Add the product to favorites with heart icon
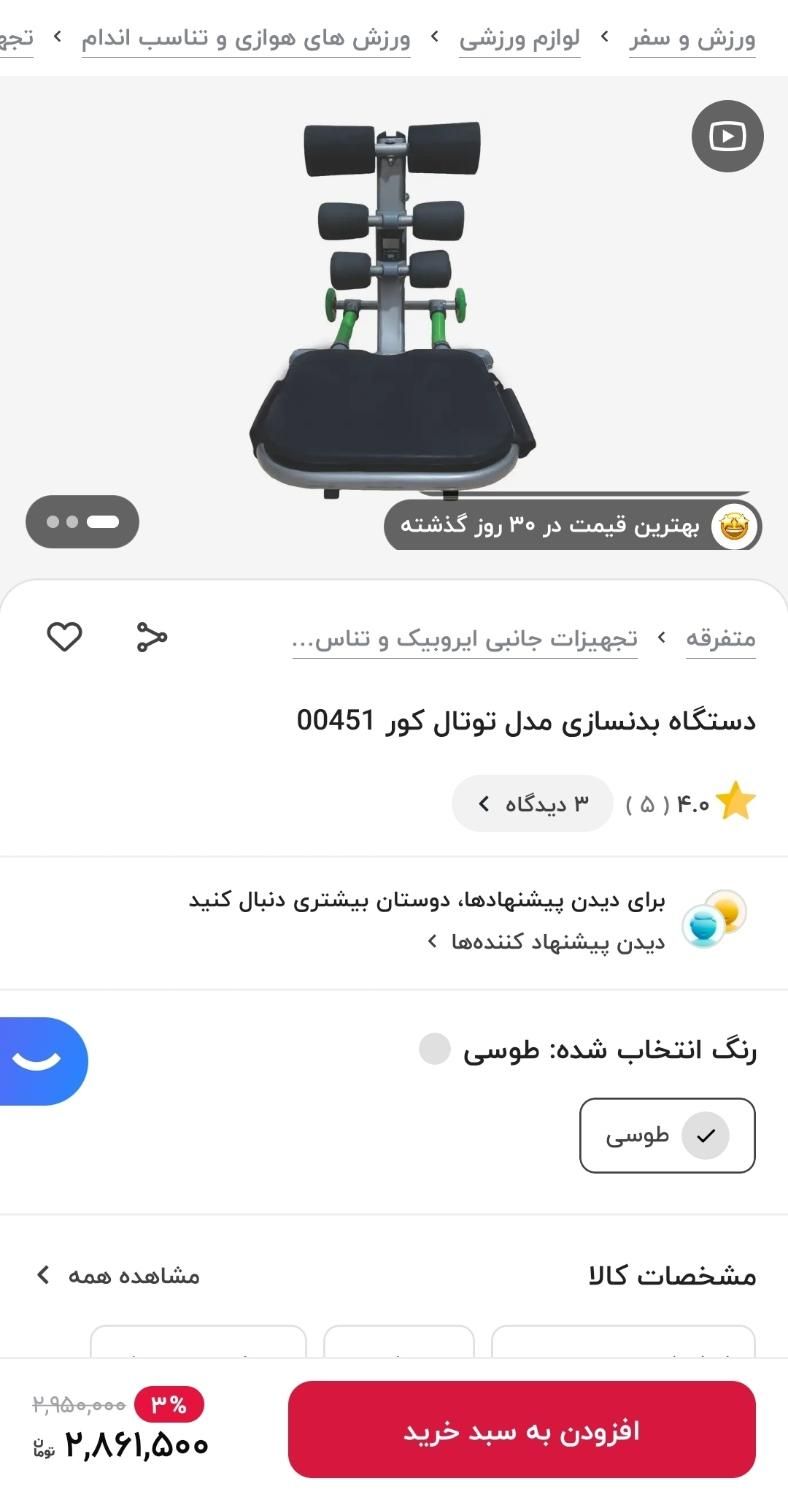 click(65, 636)
